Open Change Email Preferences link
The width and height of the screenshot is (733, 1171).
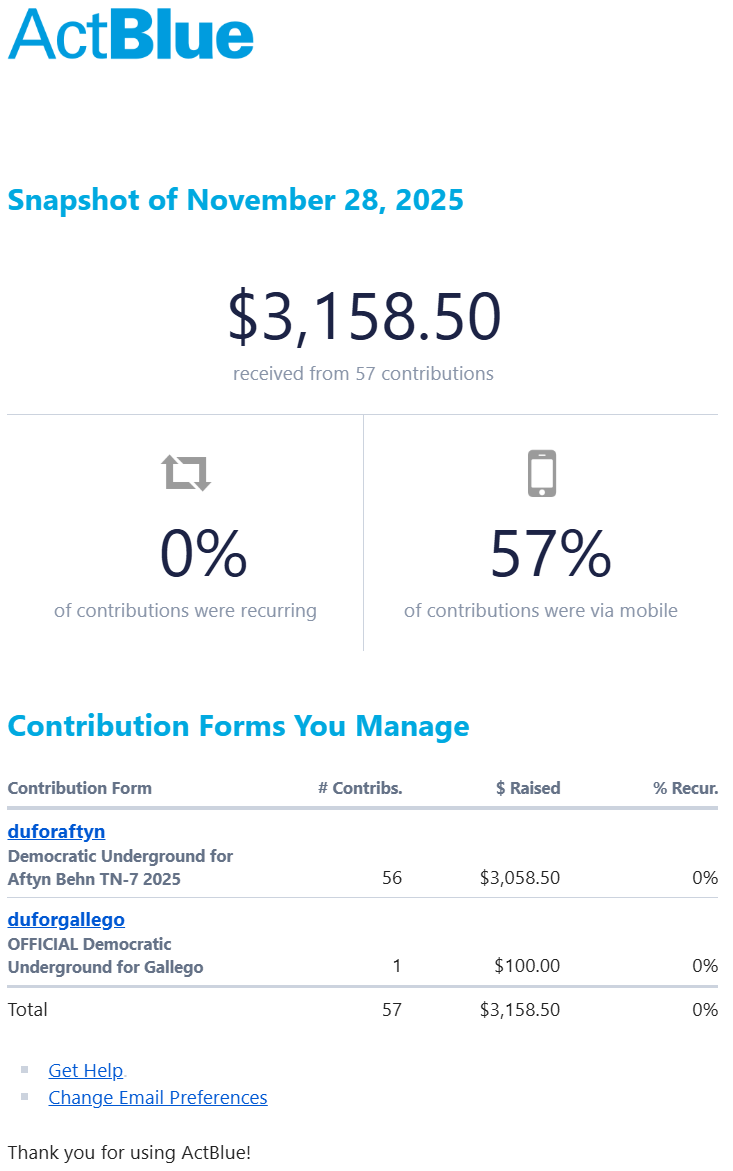point(158,1097)
